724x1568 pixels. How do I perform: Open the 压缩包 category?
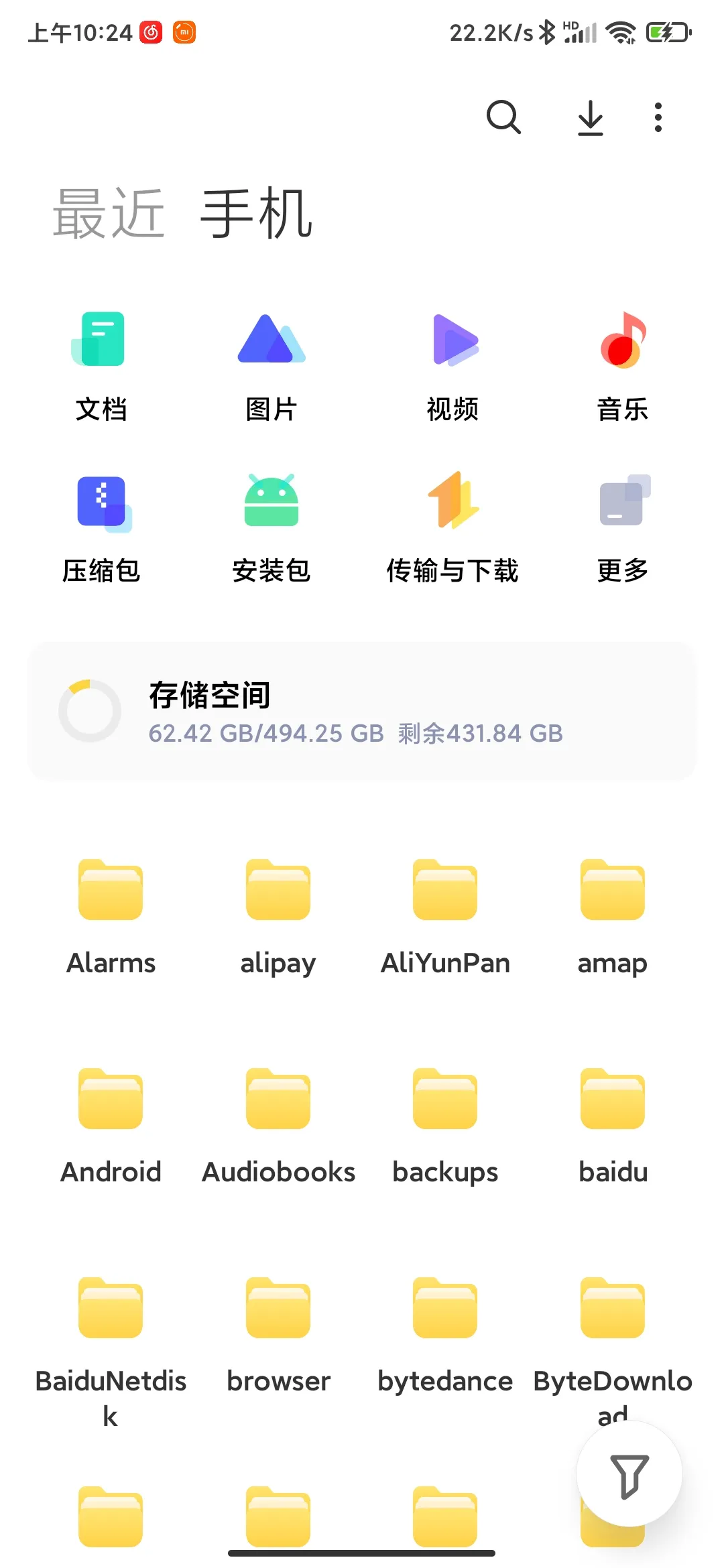coord(101,528)
